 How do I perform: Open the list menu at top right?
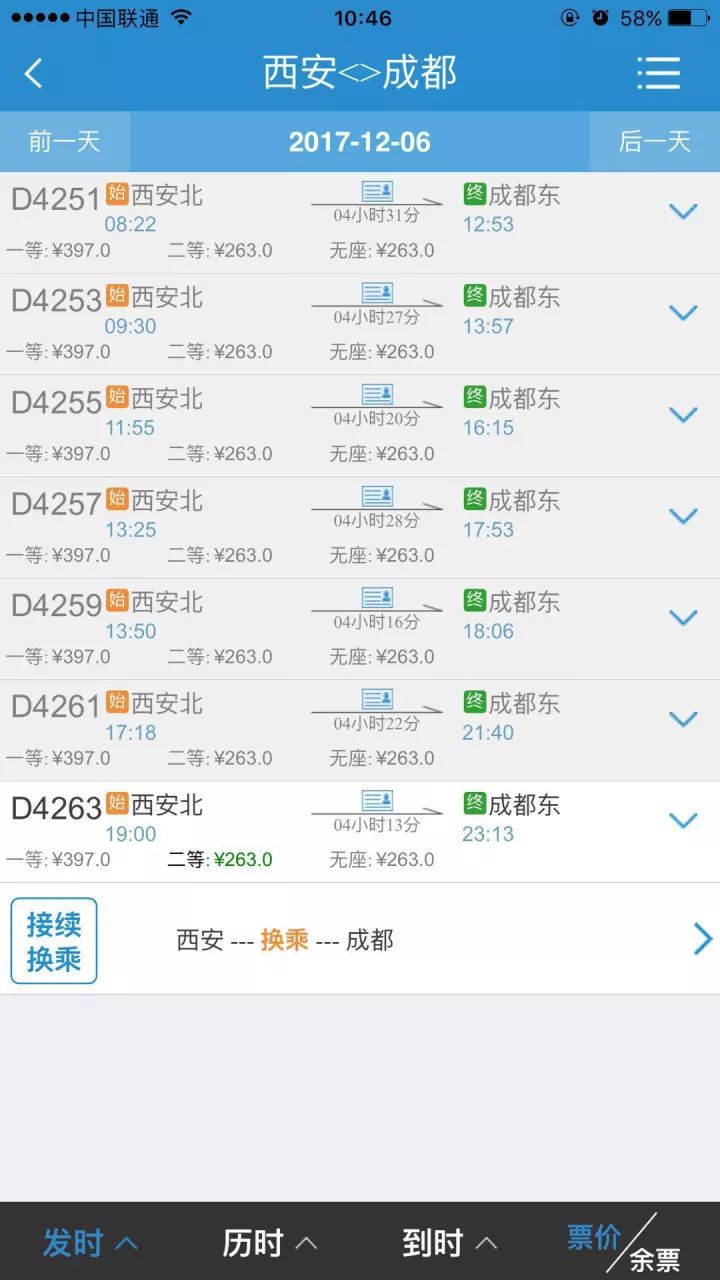click(x=660, y=73)
